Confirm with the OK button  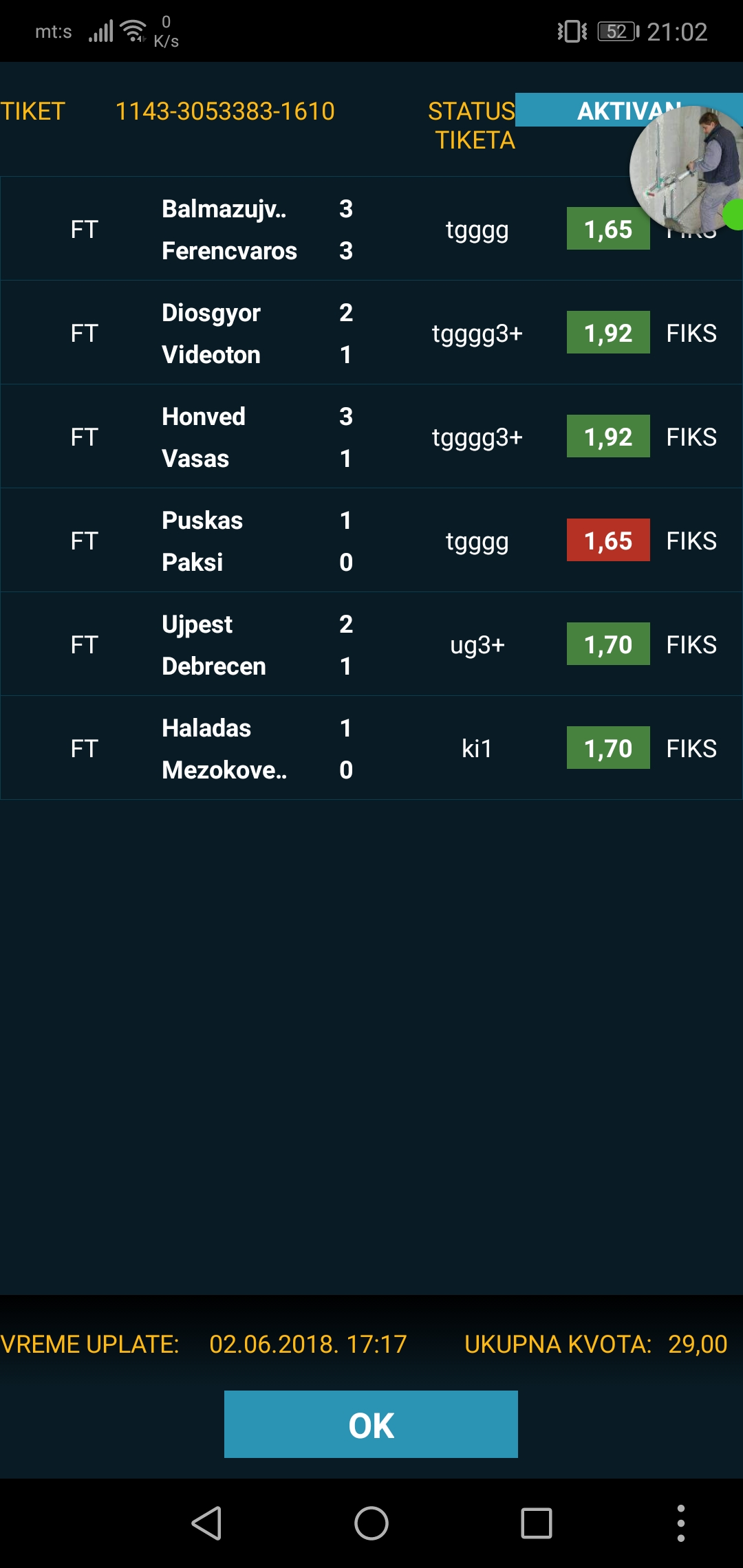(x=371, y=1424)
